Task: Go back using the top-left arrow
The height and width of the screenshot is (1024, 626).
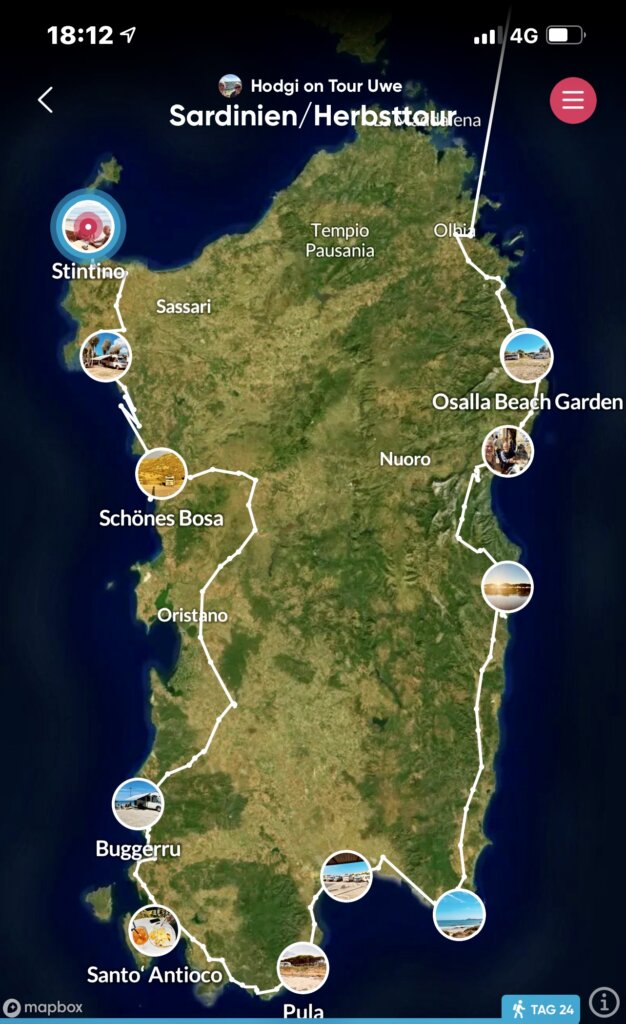Action: [45, 99]
